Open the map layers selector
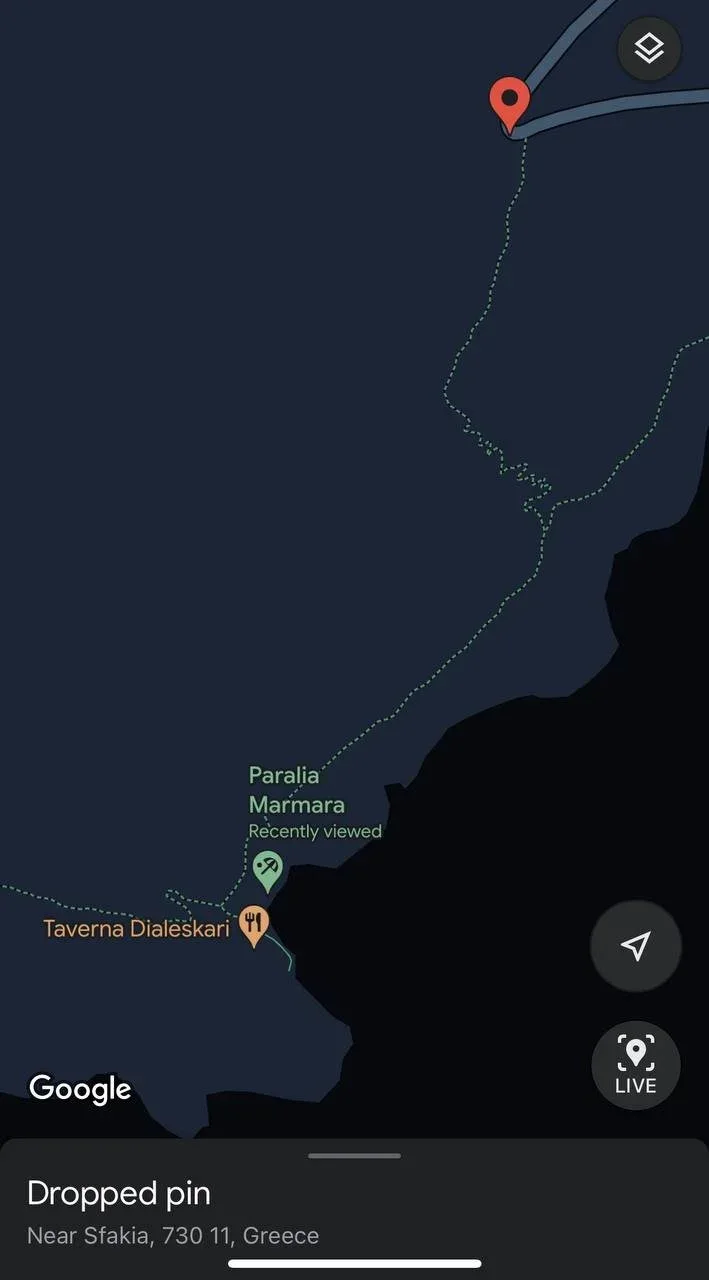 (x=649, y=48)
